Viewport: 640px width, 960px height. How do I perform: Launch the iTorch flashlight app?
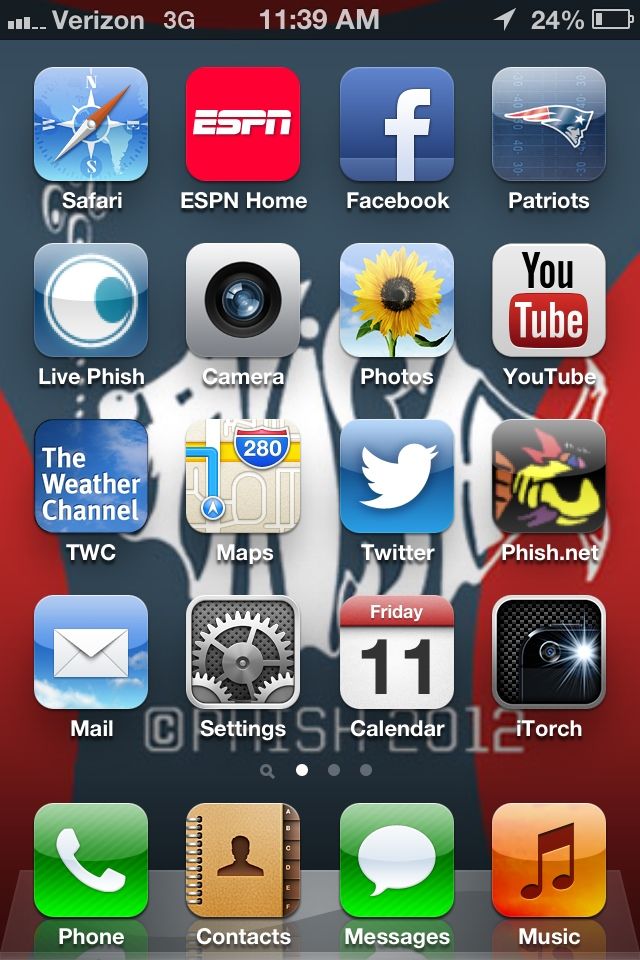tap(549, 652)
